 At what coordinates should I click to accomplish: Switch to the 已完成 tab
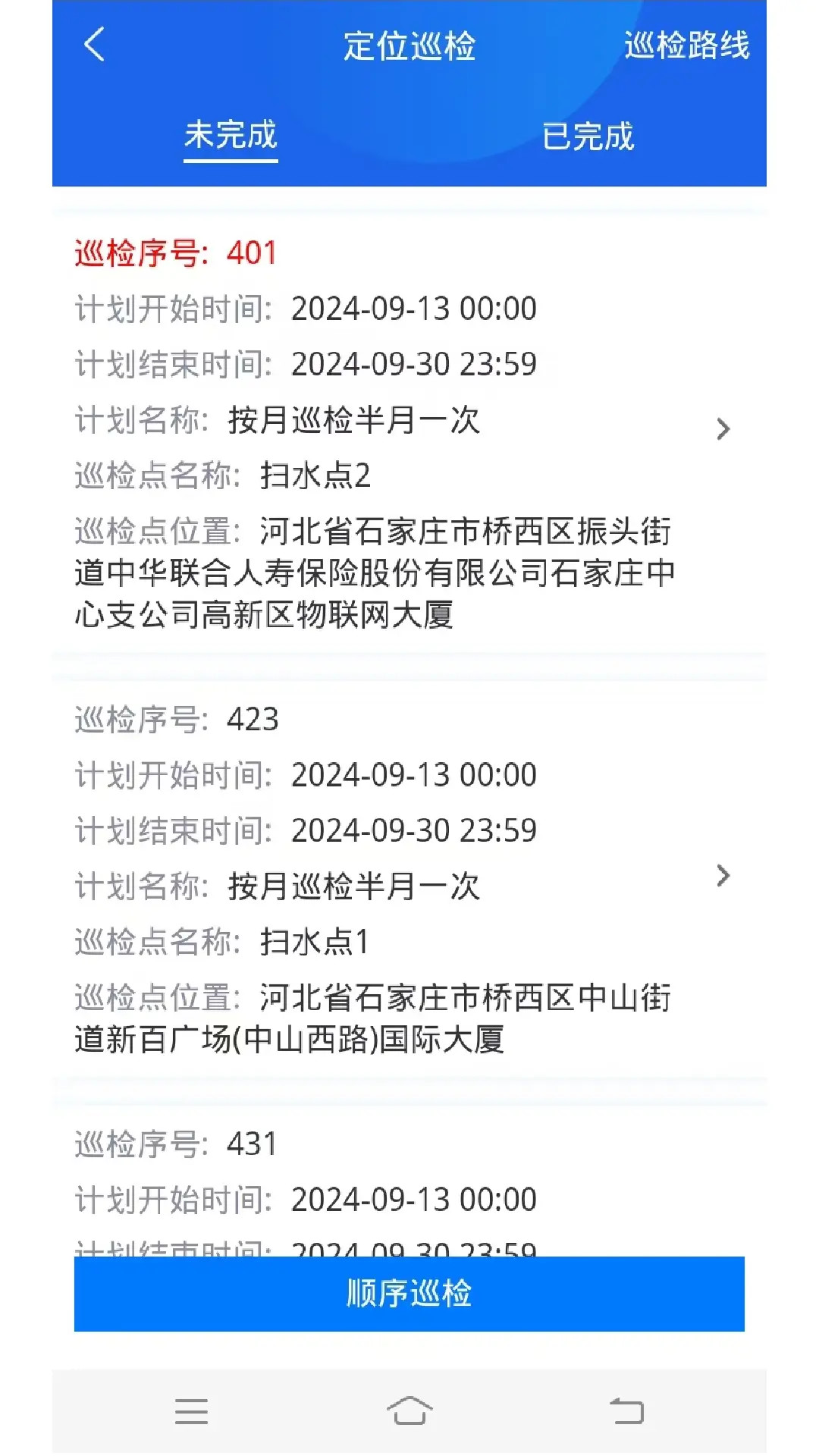click(589, 136)
